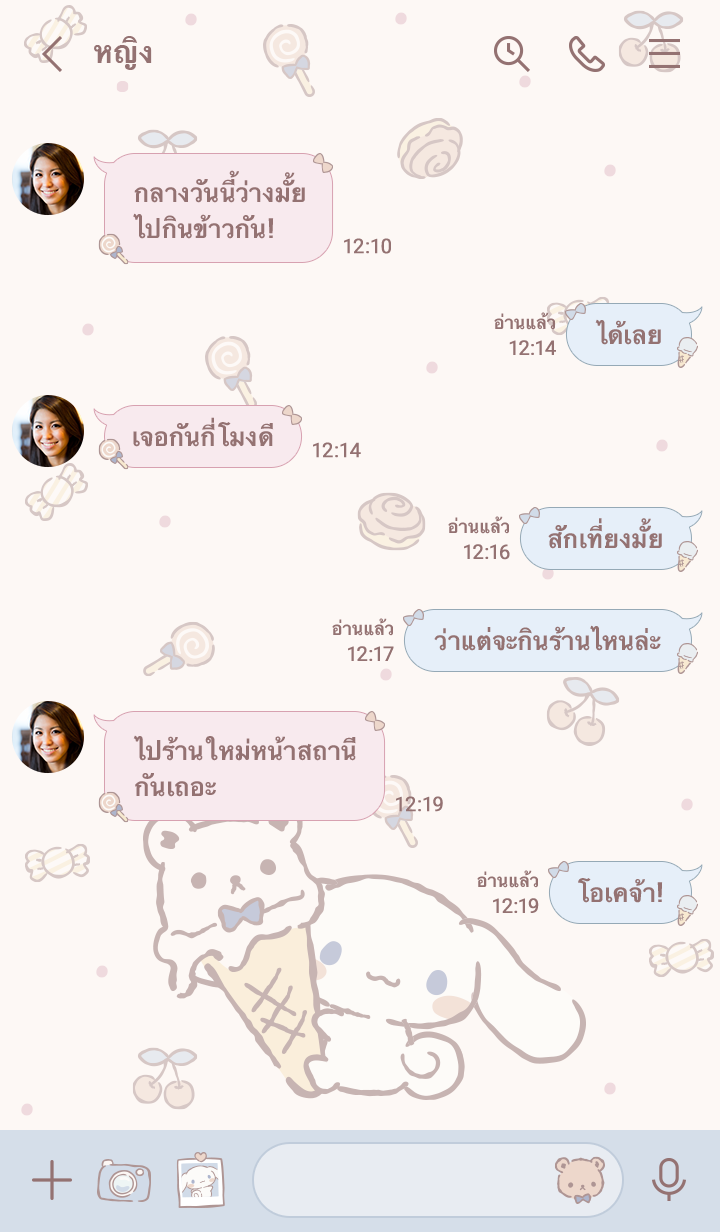Search within this chat

(x=511, y=54)
